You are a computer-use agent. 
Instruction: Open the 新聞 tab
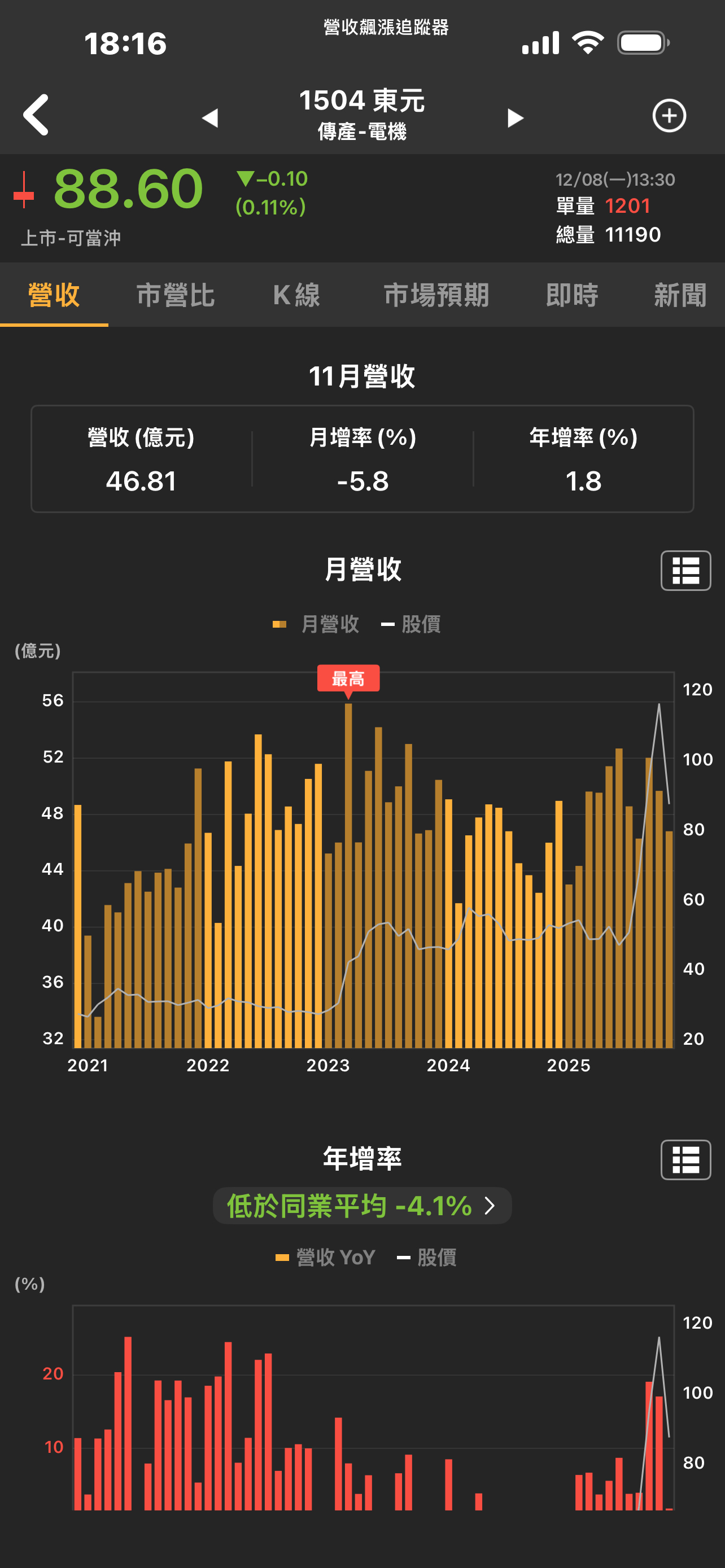coord(679,295)
